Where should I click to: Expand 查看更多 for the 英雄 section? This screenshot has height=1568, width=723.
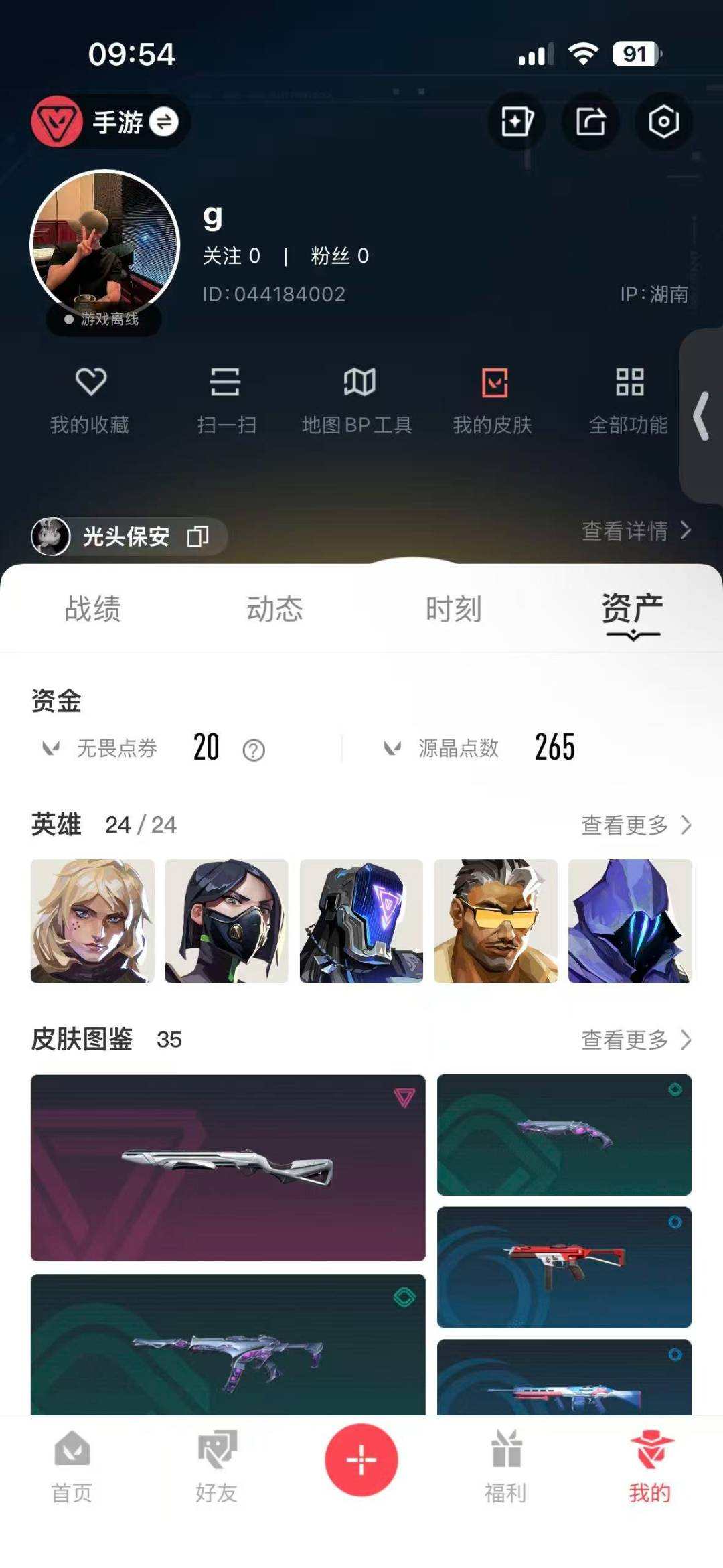(x=636, y=825)
